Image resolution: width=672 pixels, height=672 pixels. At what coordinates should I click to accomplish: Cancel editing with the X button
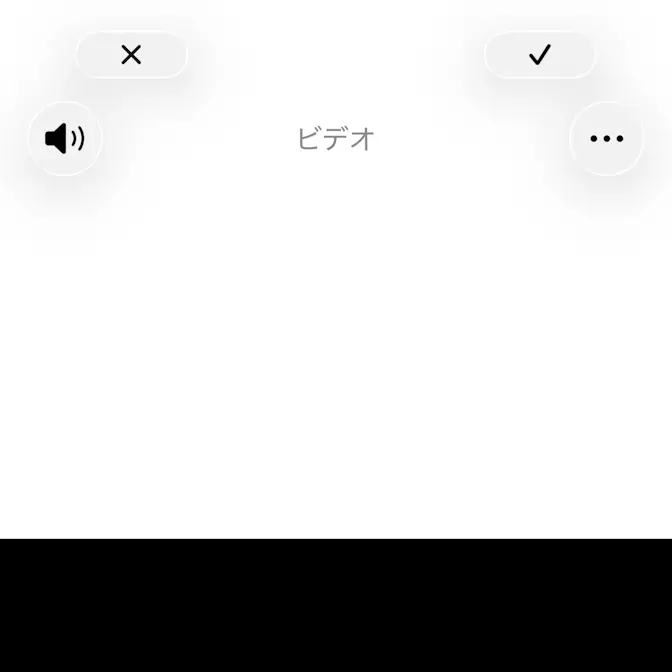pos(131,55)
